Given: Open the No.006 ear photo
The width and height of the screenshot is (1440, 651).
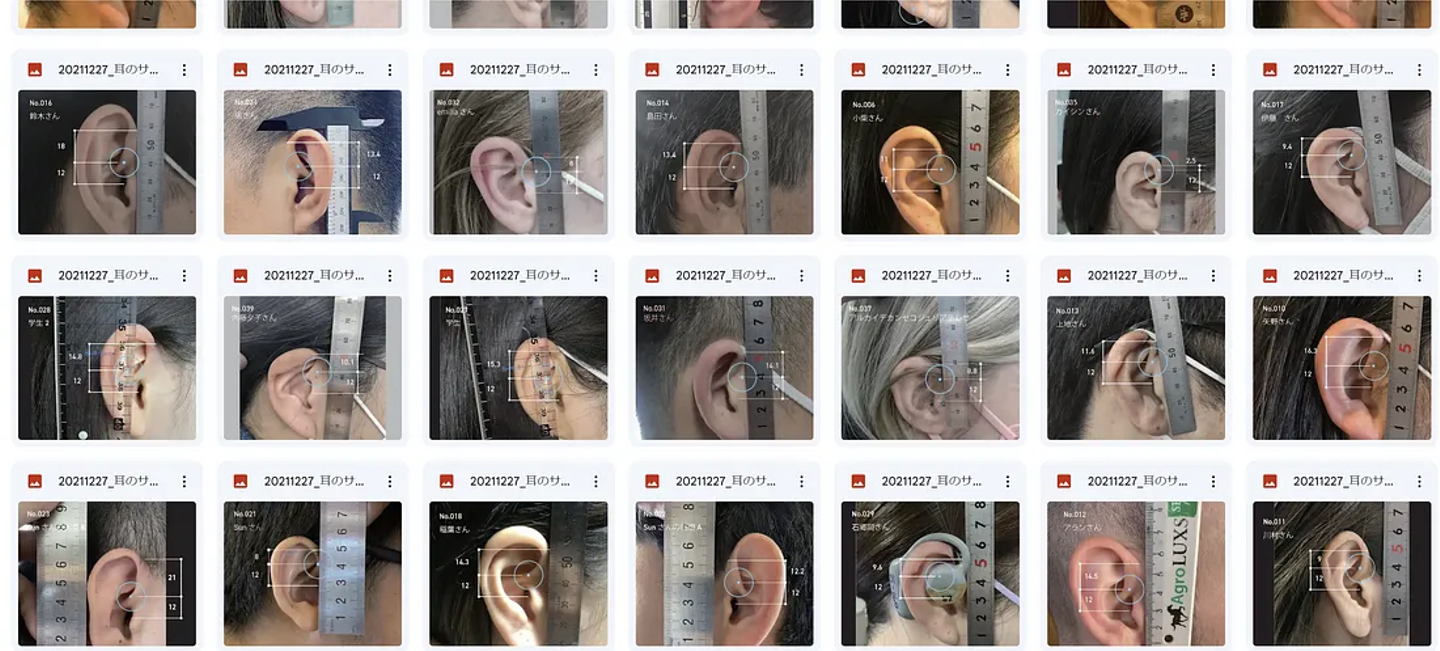Looking at the screenshot, I should (x=930, y=162).
